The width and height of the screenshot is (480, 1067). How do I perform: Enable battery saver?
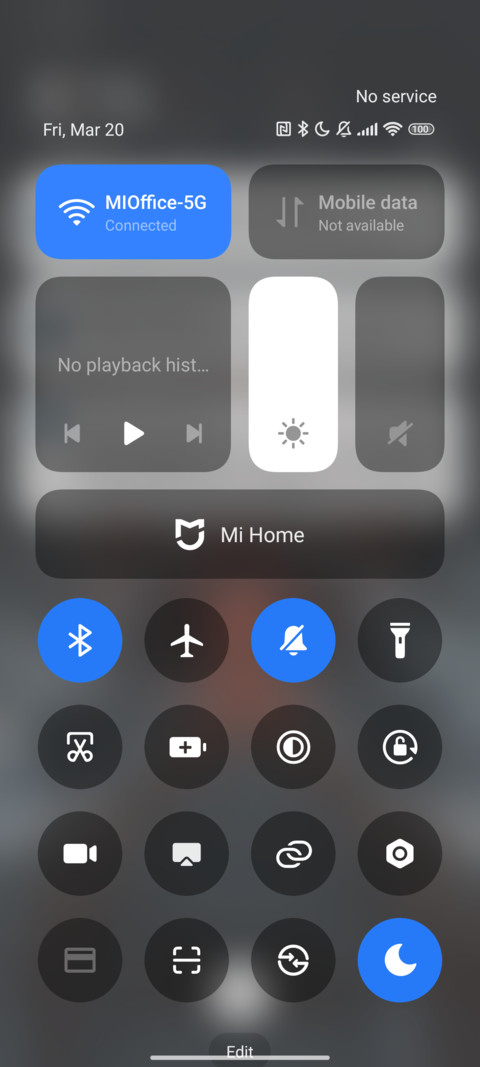point(187,747)
